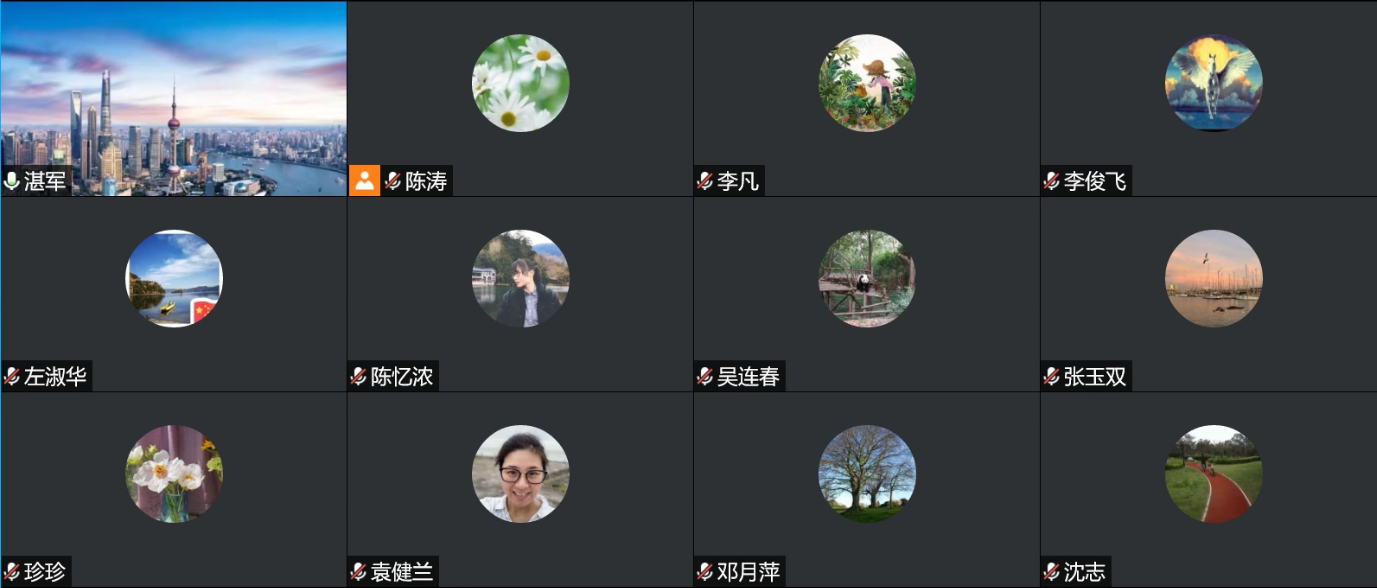Image resolution: width=1377 pixels, height=588 pixels.
Task: Tap the tile for 陈忆浓
Action: 520,293
